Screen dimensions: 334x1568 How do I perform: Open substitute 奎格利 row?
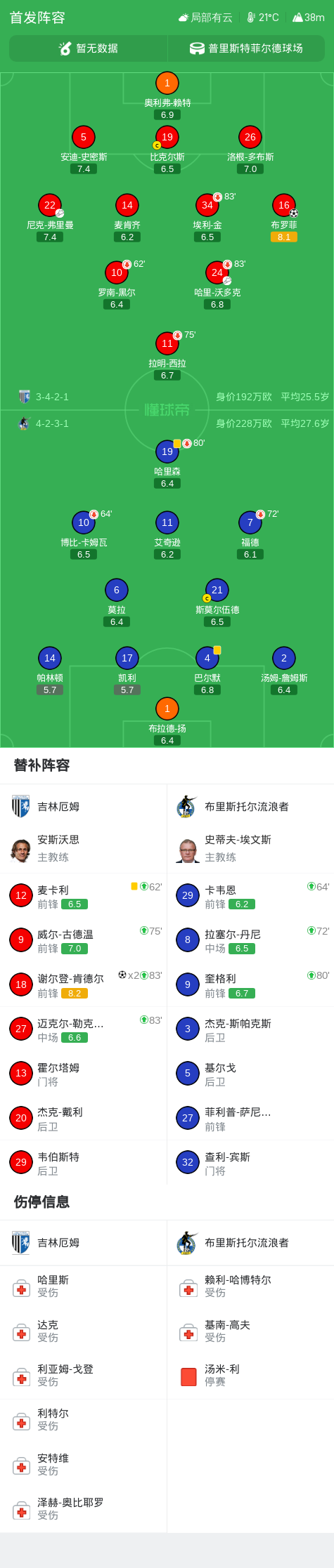tap(250, 984)
